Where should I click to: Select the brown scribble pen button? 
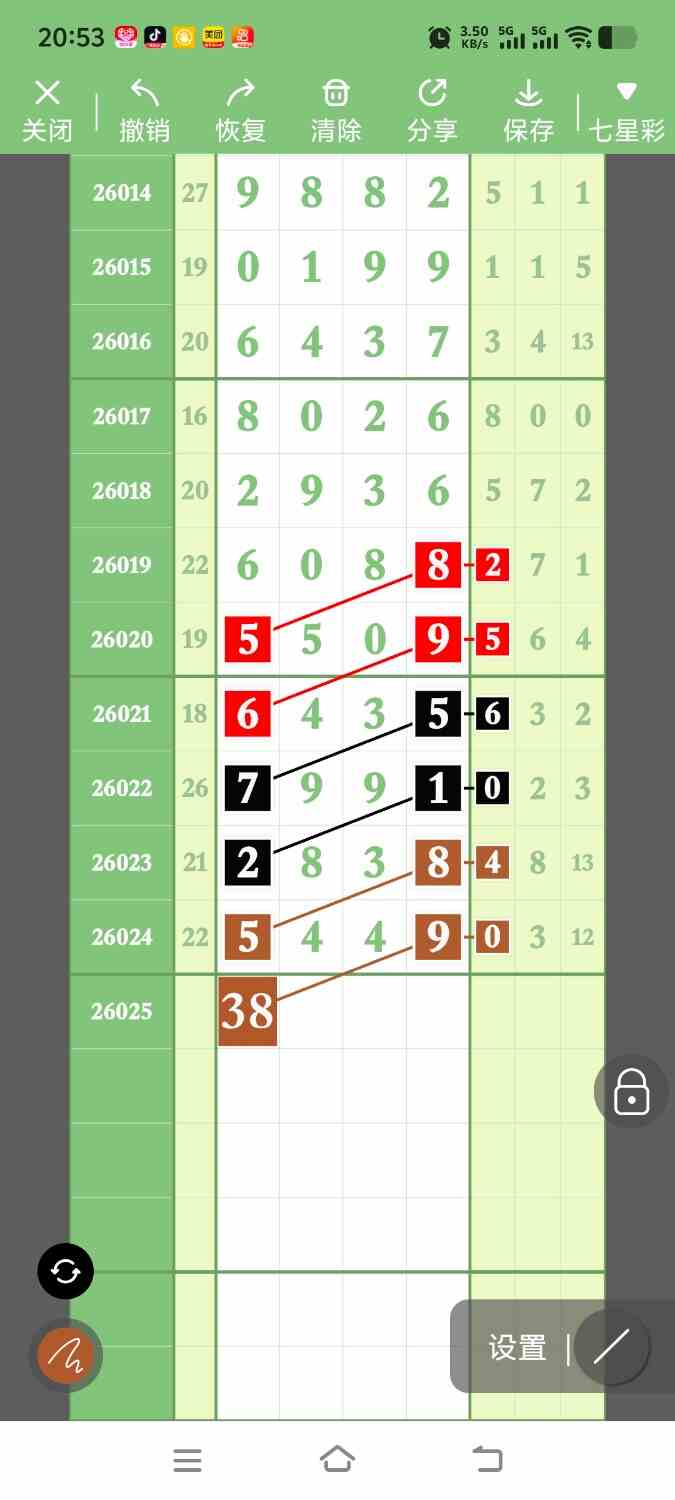66,1355
